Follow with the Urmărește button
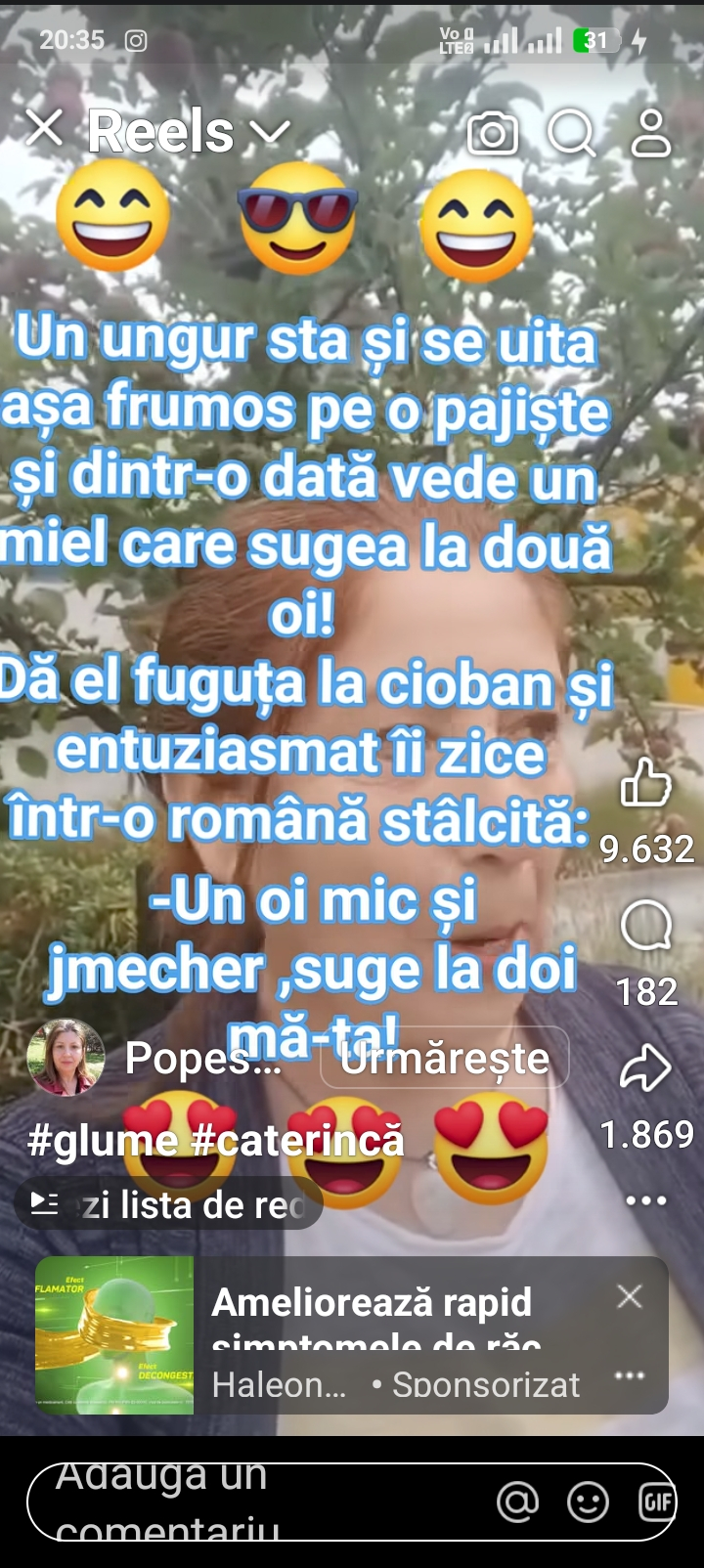The image size is (704, 1568). [445, 1059]
